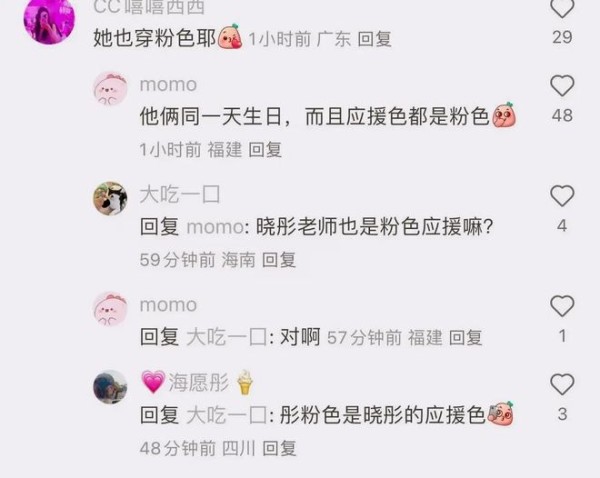Like momo's same-birthday comment
The image size is (600, 478).
[x=562, y=86]
